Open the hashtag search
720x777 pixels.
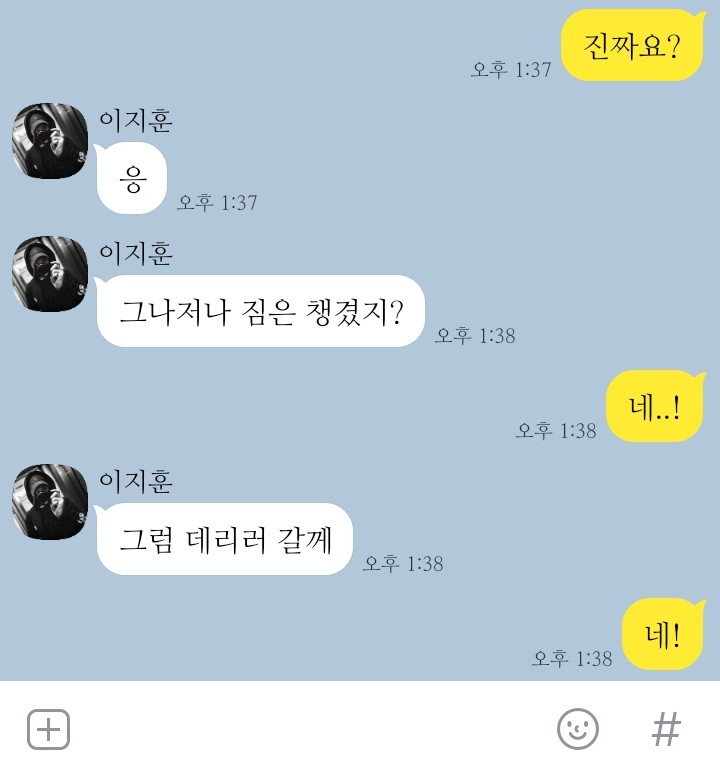pos(665,729)
